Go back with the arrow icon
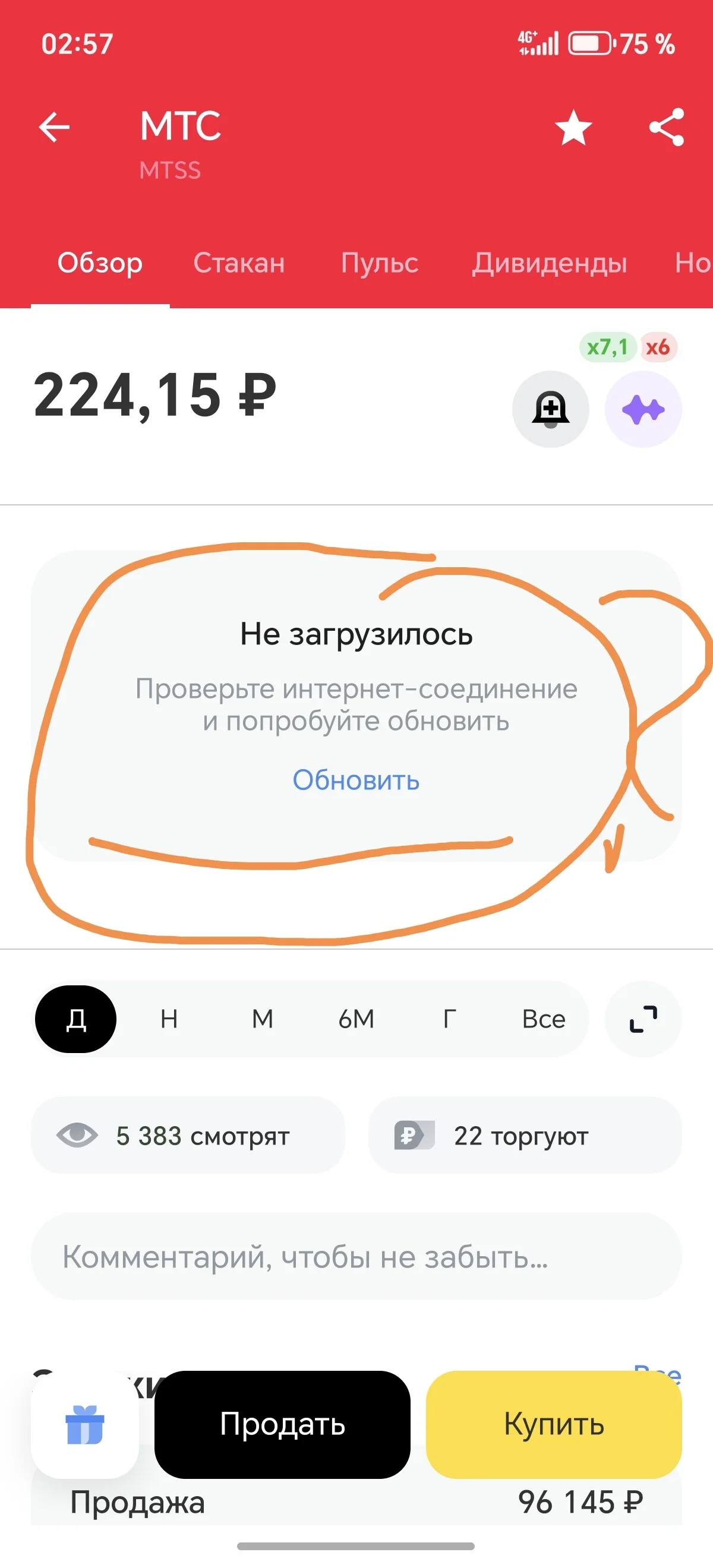 [x=54, y=127]
